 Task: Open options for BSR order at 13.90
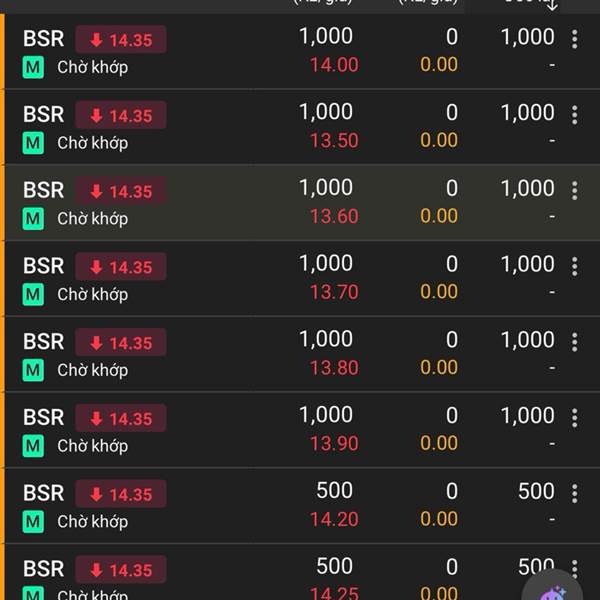(x=574, y=418)
